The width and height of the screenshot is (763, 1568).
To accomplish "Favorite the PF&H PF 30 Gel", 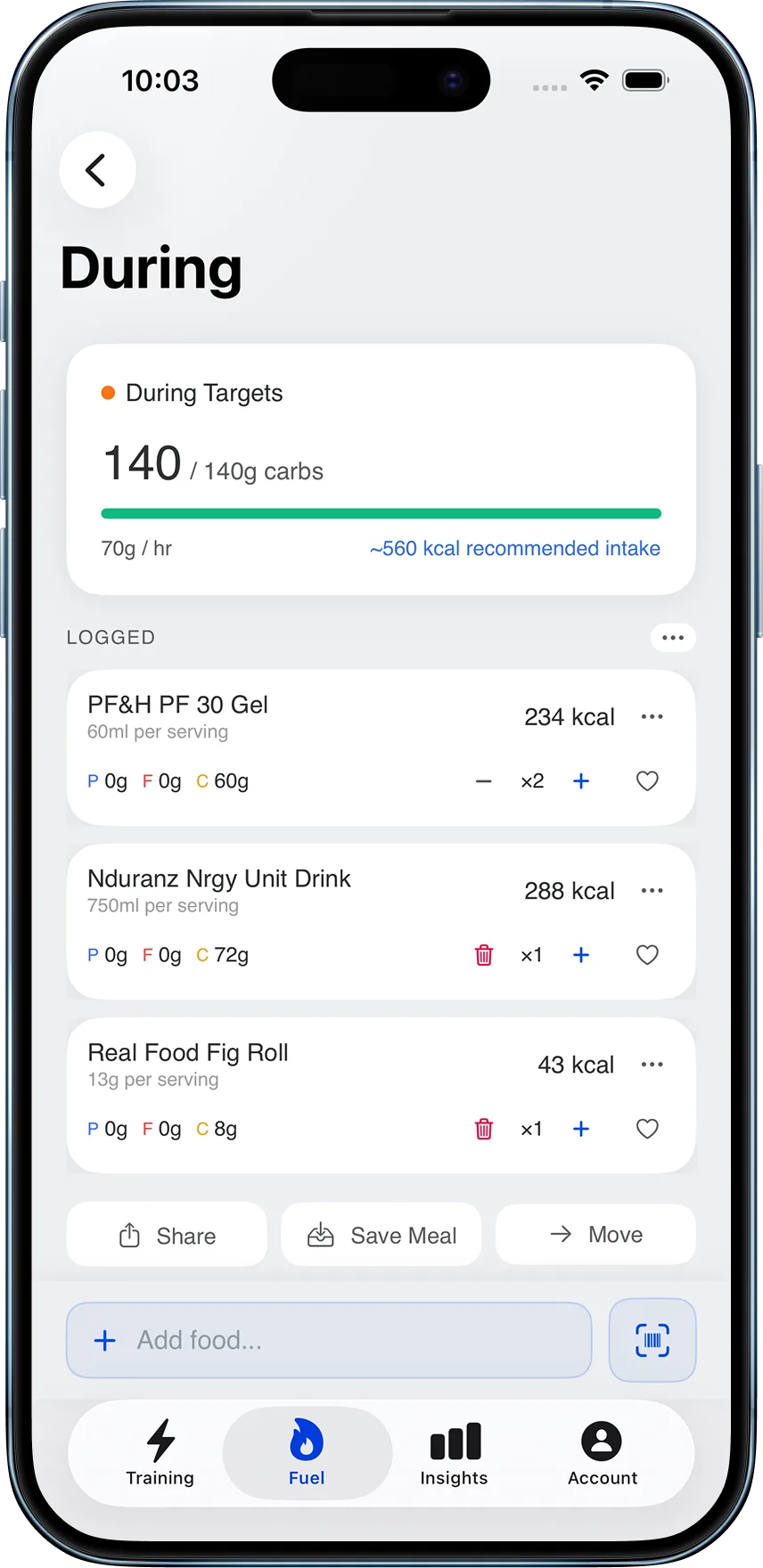I will click(647, 781).
